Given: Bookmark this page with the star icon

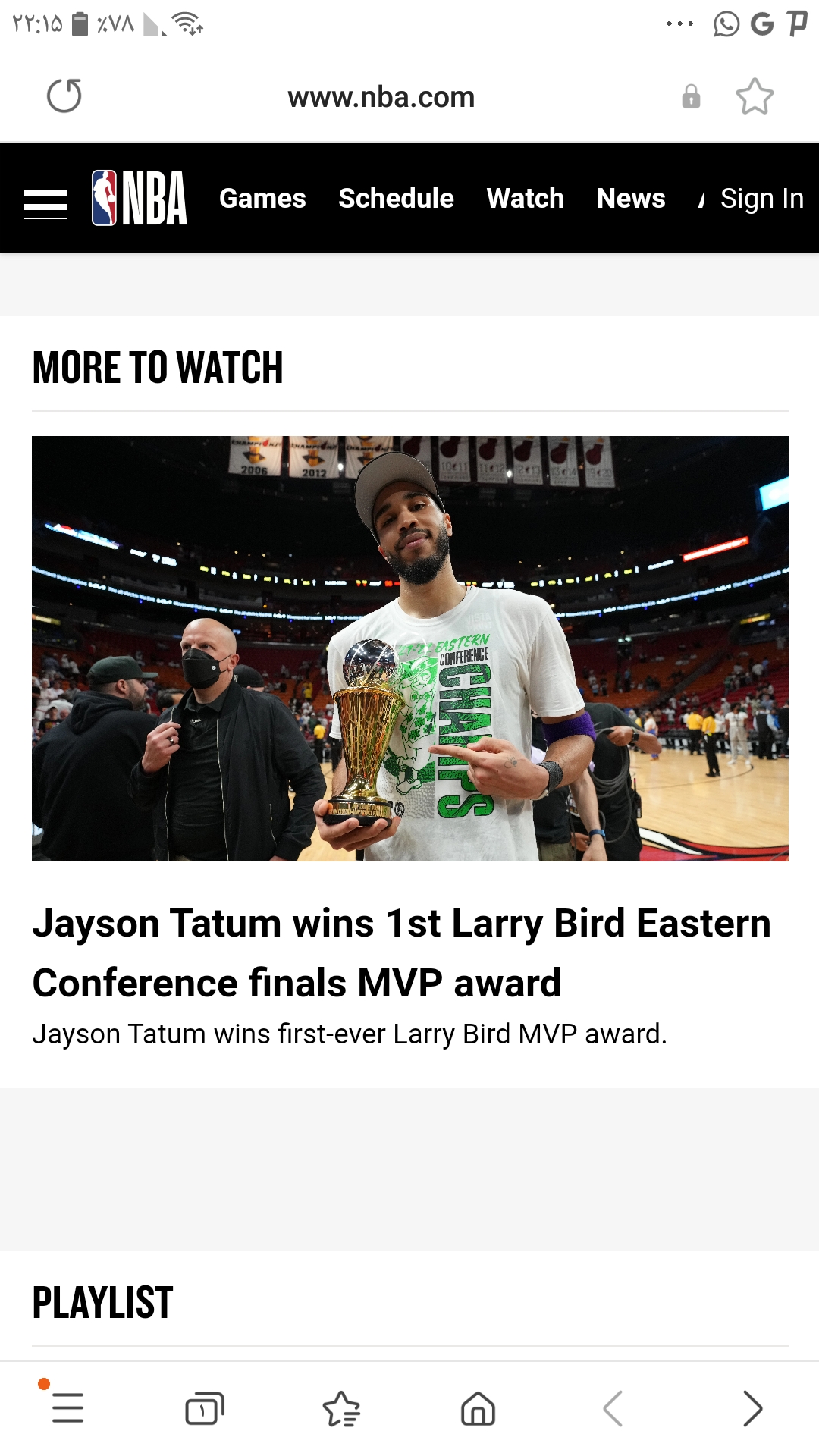Looking at the screenshot, I should 755,96.
